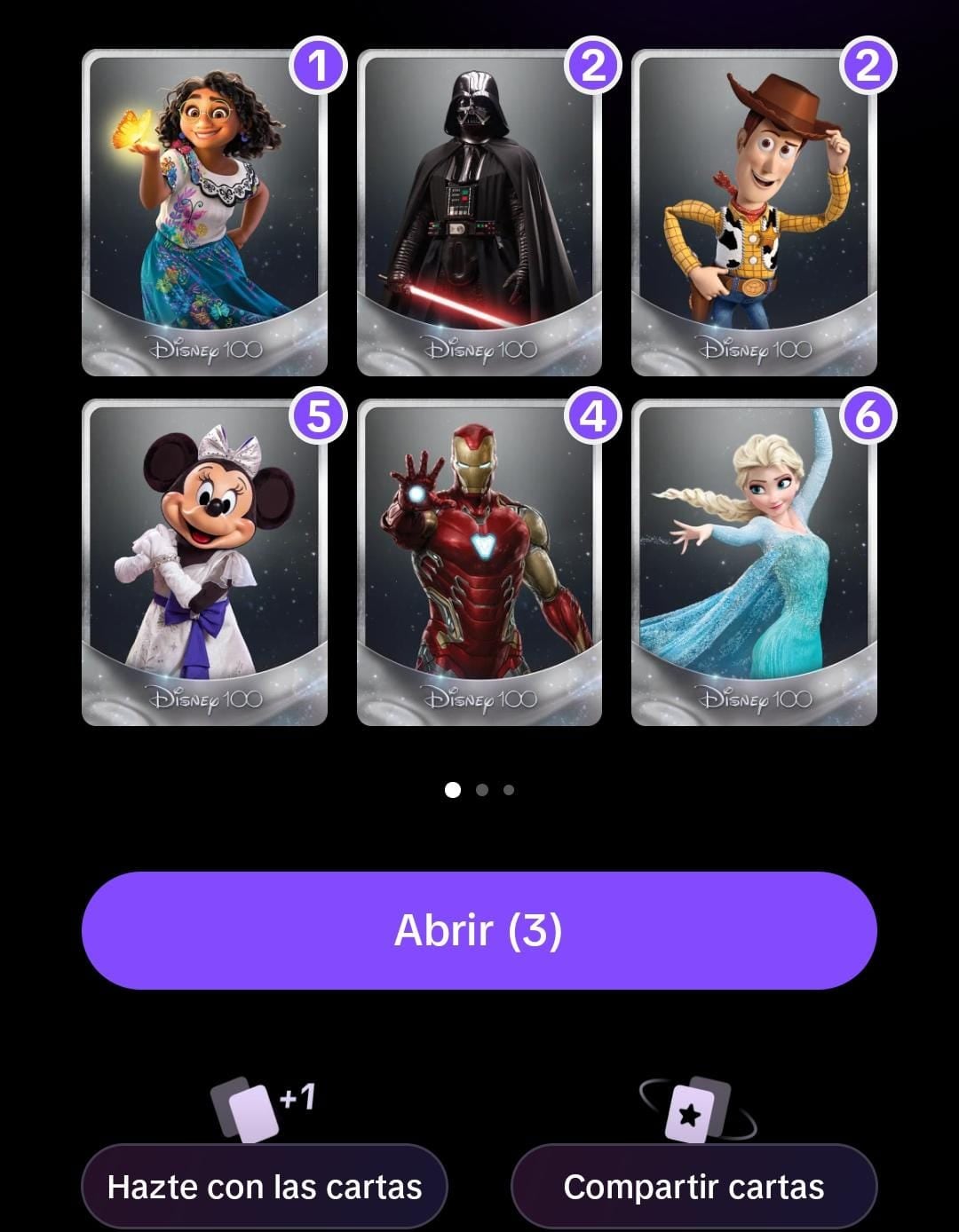Select the Iron Man card
Viewport: 959px width, 1232px height.
point(479,563)
